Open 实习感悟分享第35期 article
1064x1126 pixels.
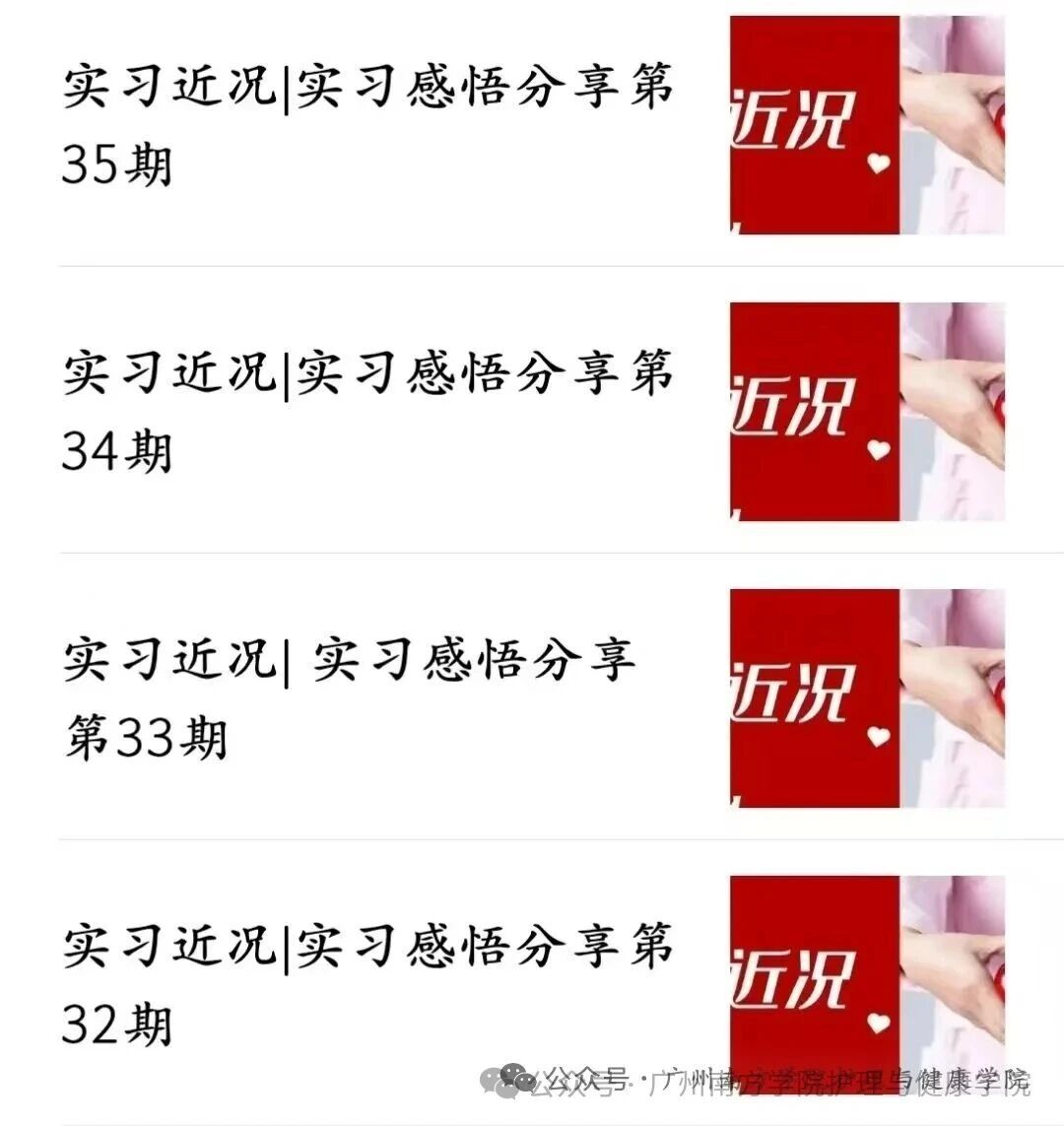(367, 125)
